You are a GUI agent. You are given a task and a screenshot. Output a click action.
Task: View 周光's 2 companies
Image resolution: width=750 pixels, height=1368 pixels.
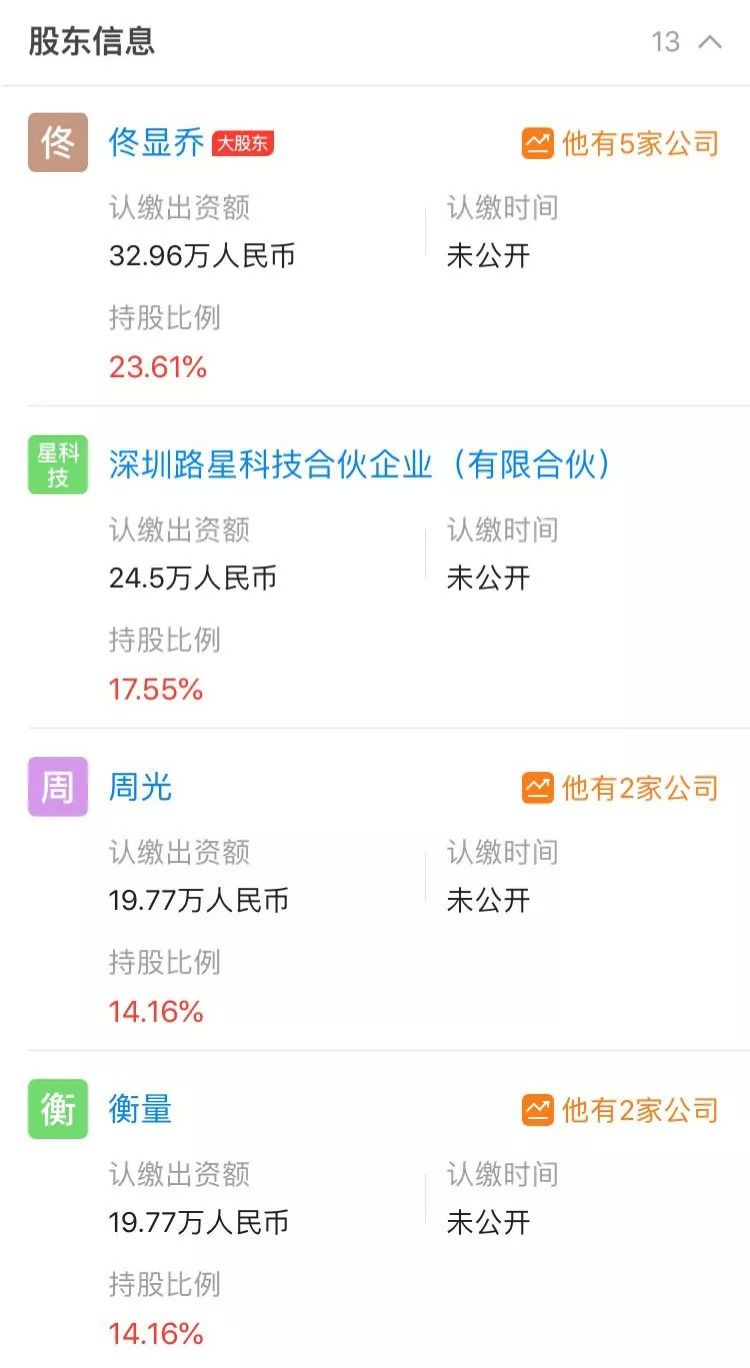coord(620,788)
